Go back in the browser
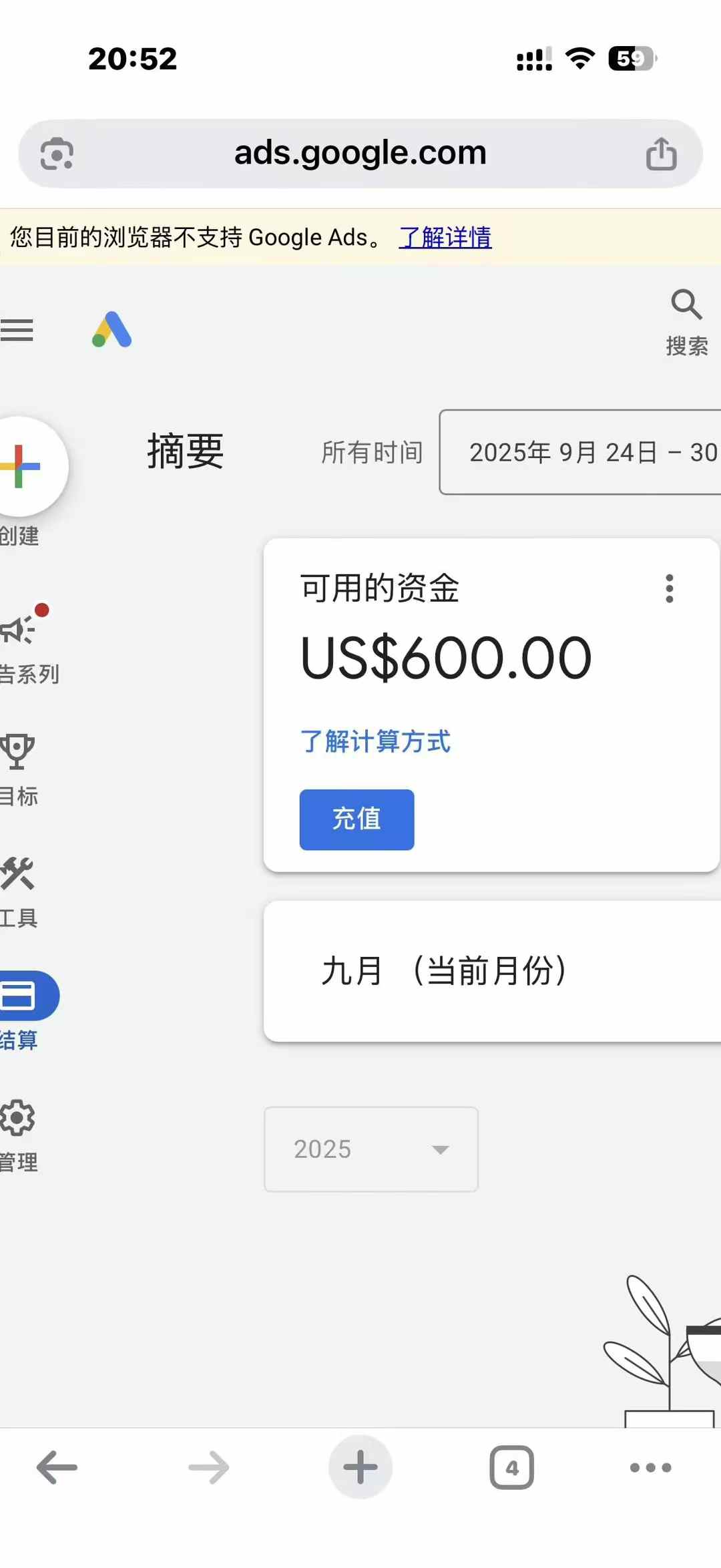Image resolution: width=721 pixels, height=1568 pixels. [57, 1467]
